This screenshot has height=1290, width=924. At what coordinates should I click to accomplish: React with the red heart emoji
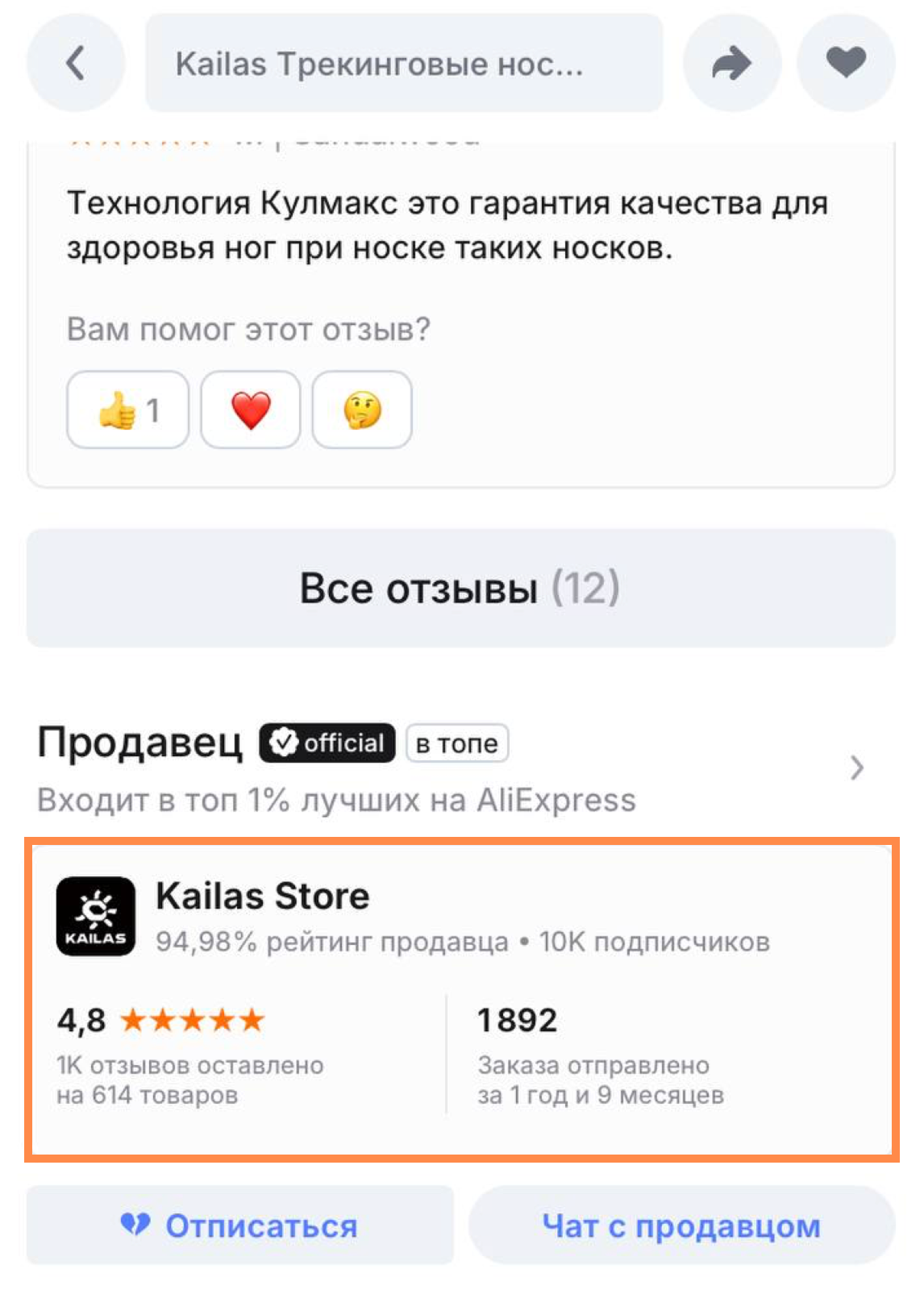coord(251,410)
